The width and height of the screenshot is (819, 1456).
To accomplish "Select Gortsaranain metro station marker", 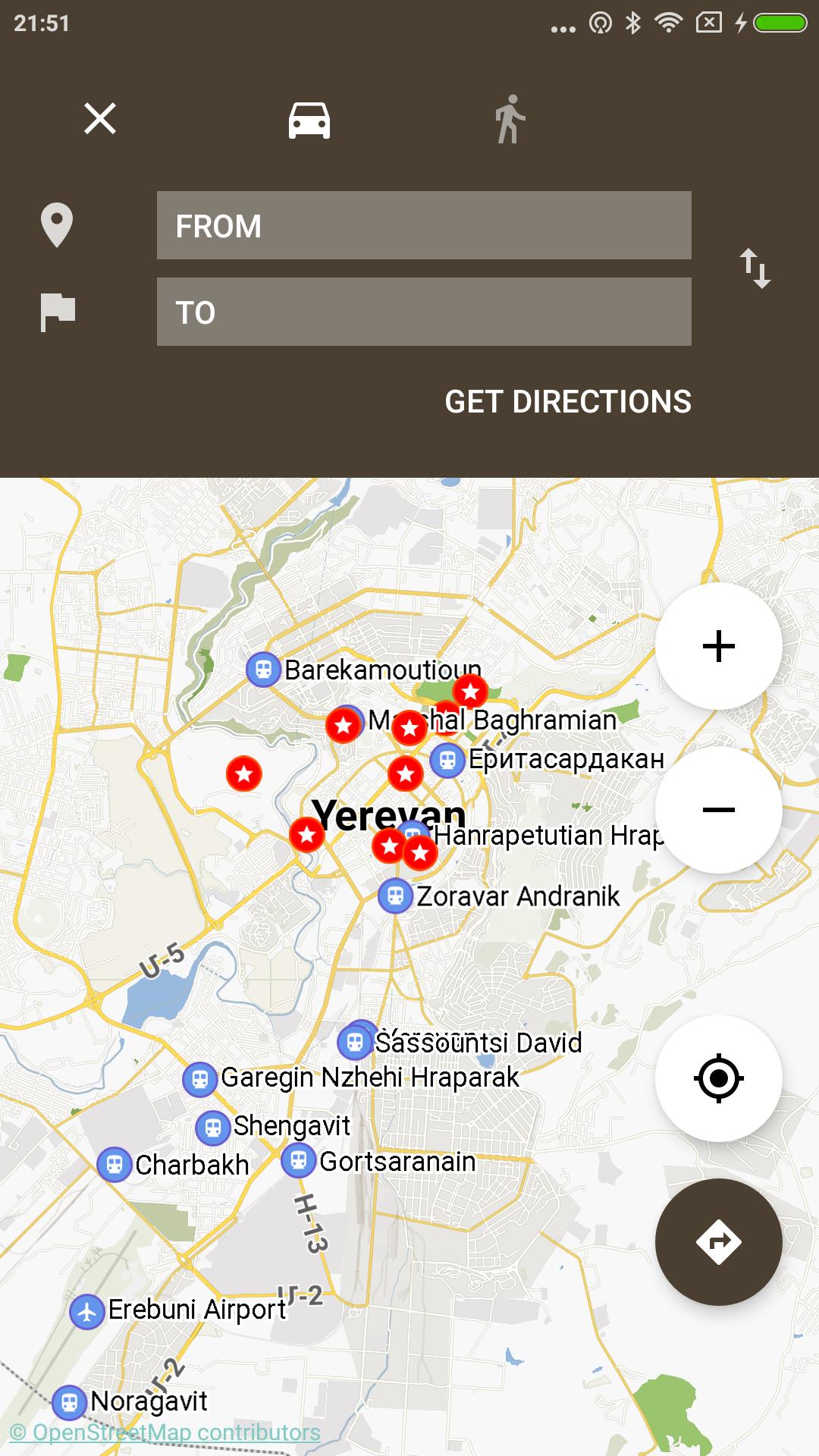I will pos(299,1160).
